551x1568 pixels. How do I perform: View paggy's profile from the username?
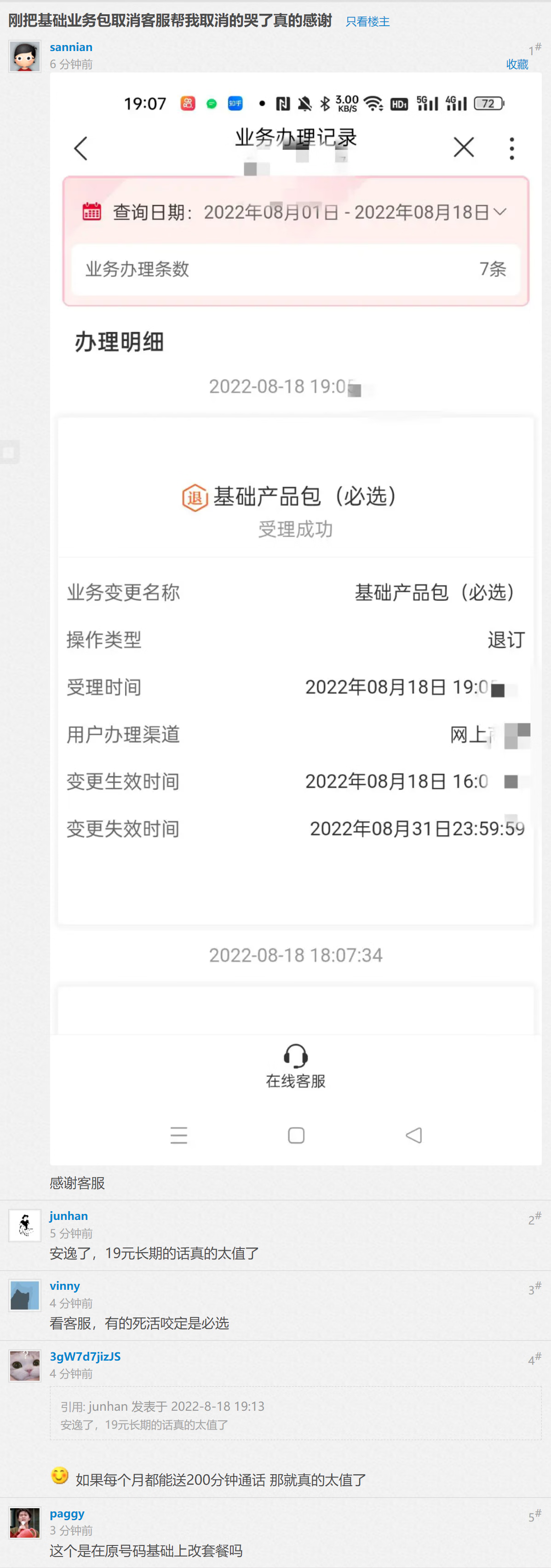coord(67,1513)
